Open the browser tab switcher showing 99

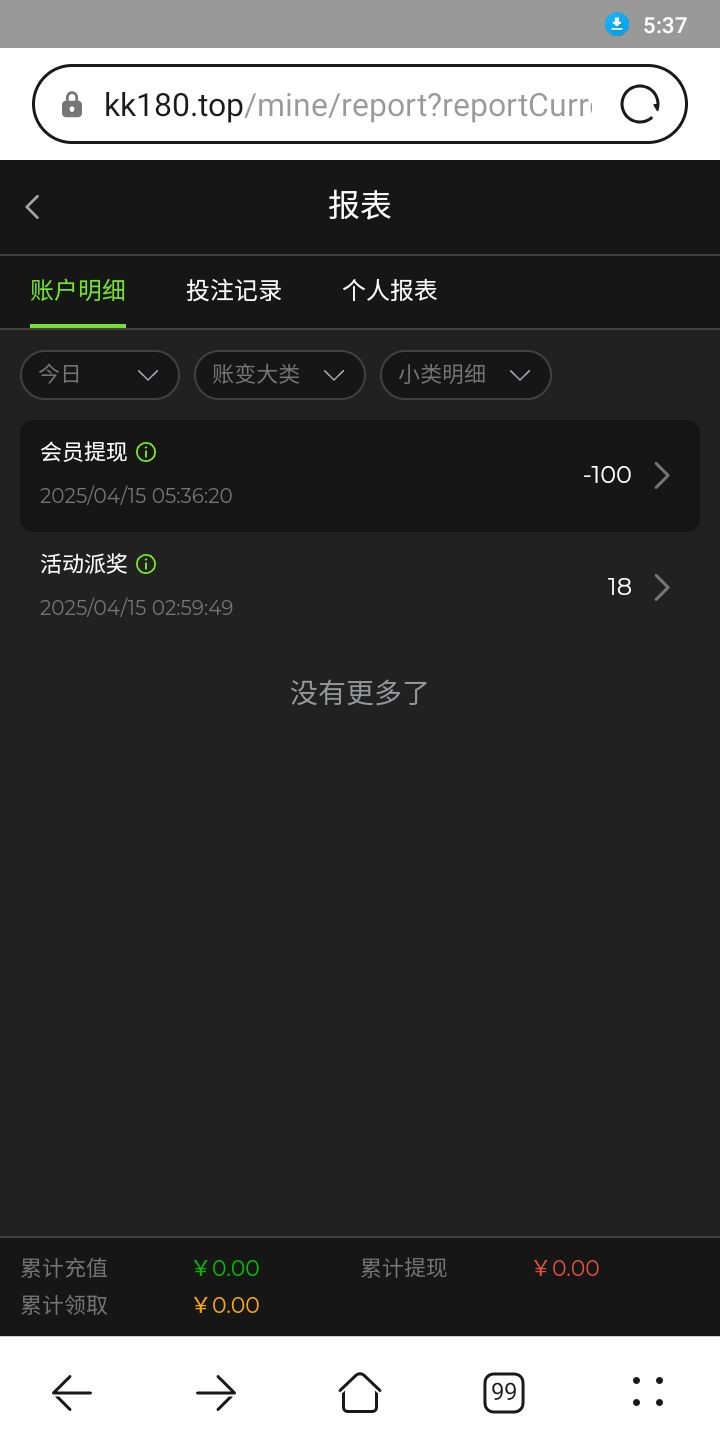pos(504,1392)
